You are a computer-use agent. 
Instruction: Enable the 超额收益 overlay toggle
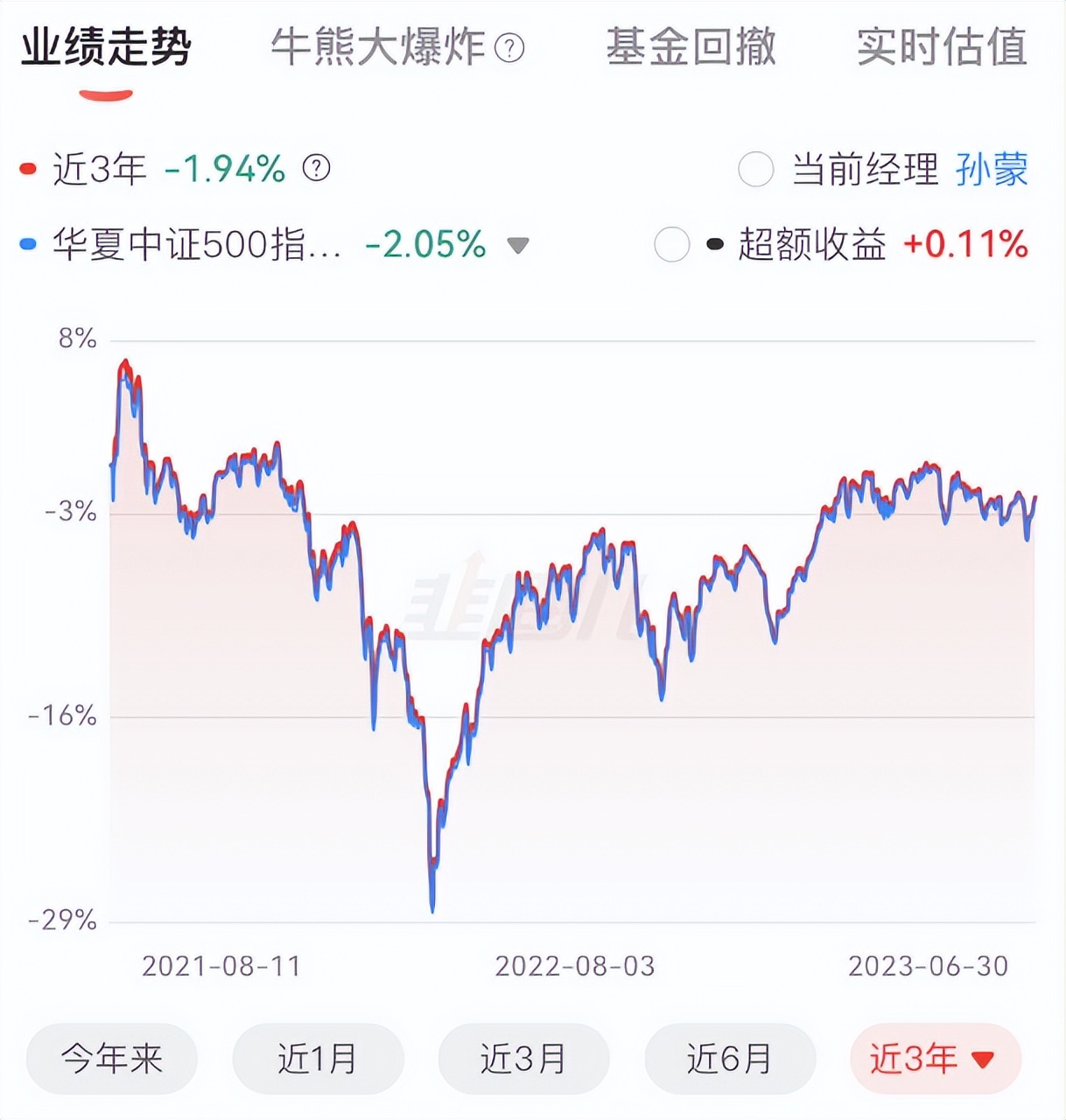pos(671,245)
